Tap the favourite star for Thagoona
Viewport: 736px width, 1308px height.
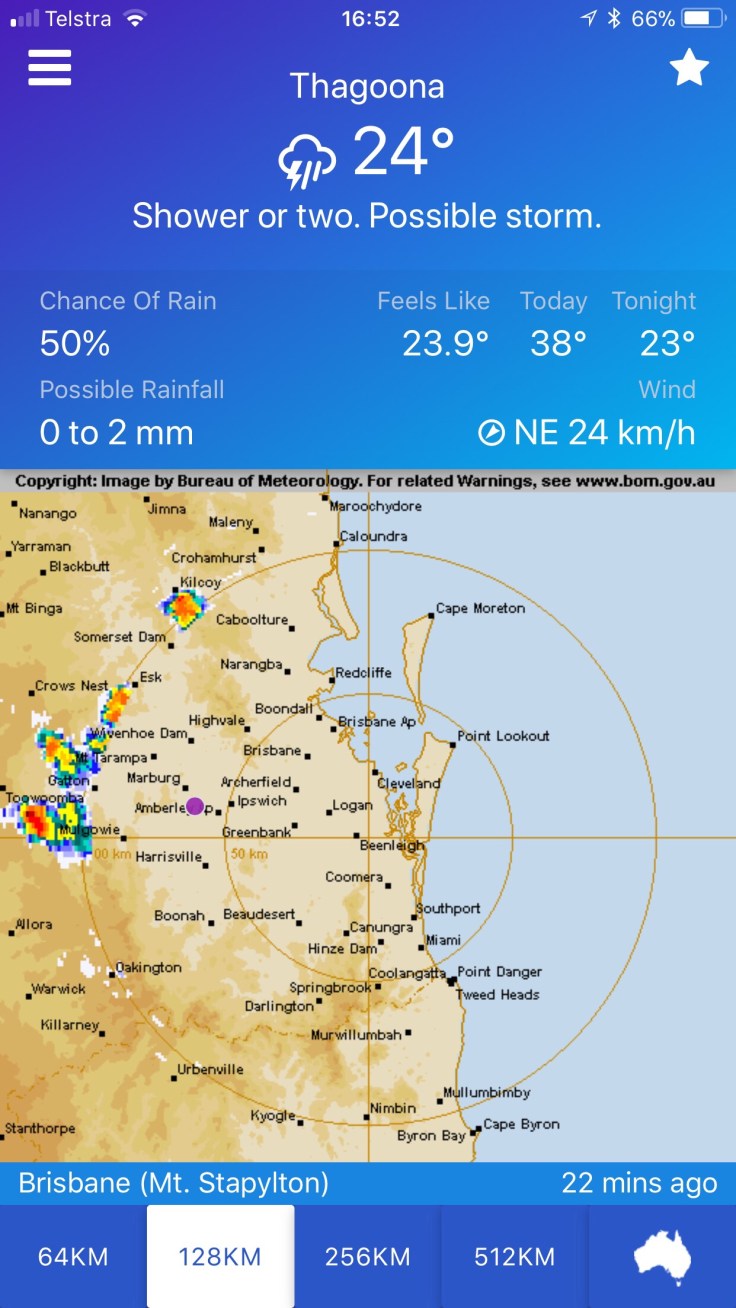click(x=688, y=68)
